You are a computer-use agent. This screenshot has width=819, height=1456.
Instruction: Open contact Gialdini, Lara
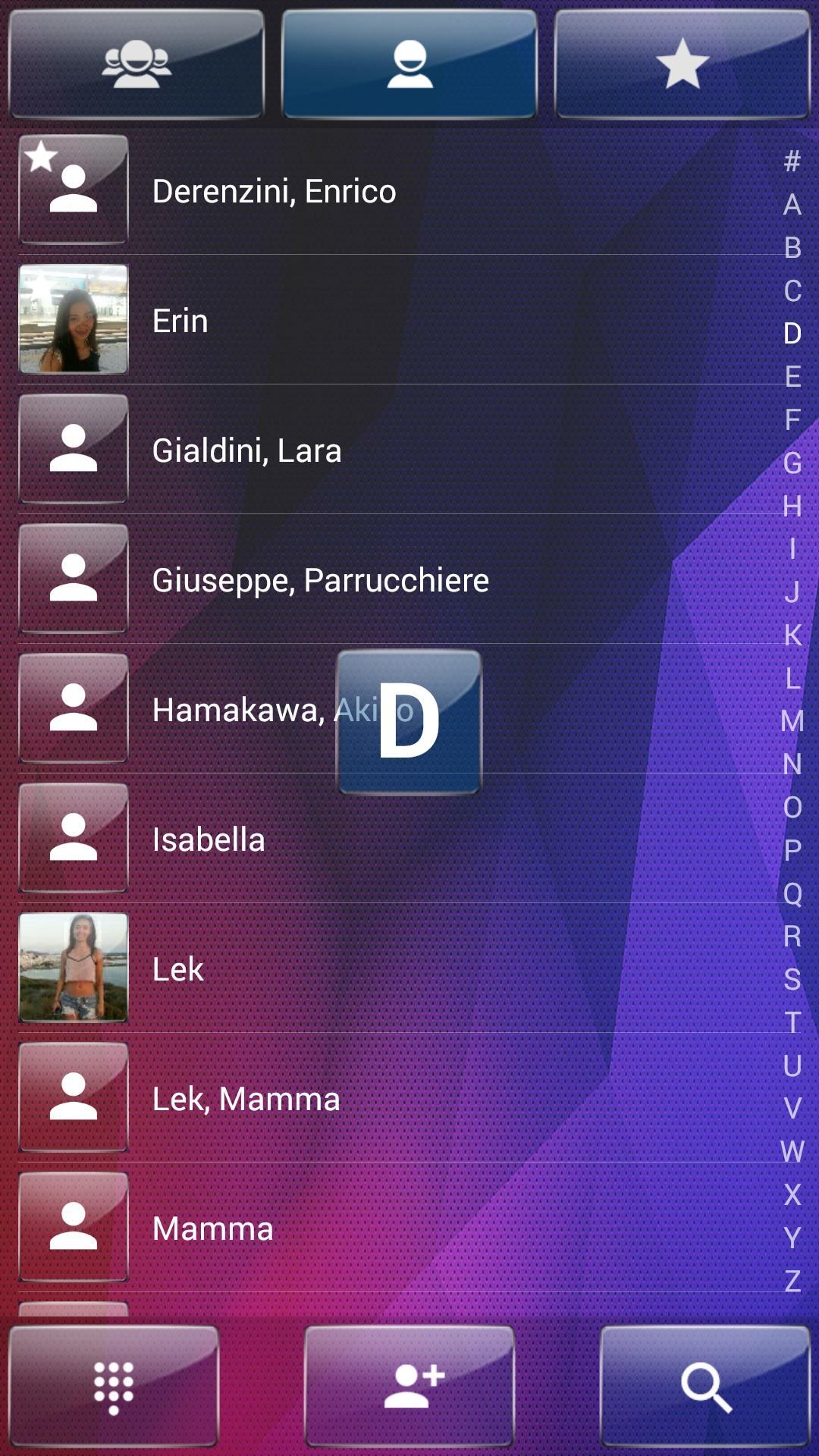pyautogui.click(x=246, y=450)
